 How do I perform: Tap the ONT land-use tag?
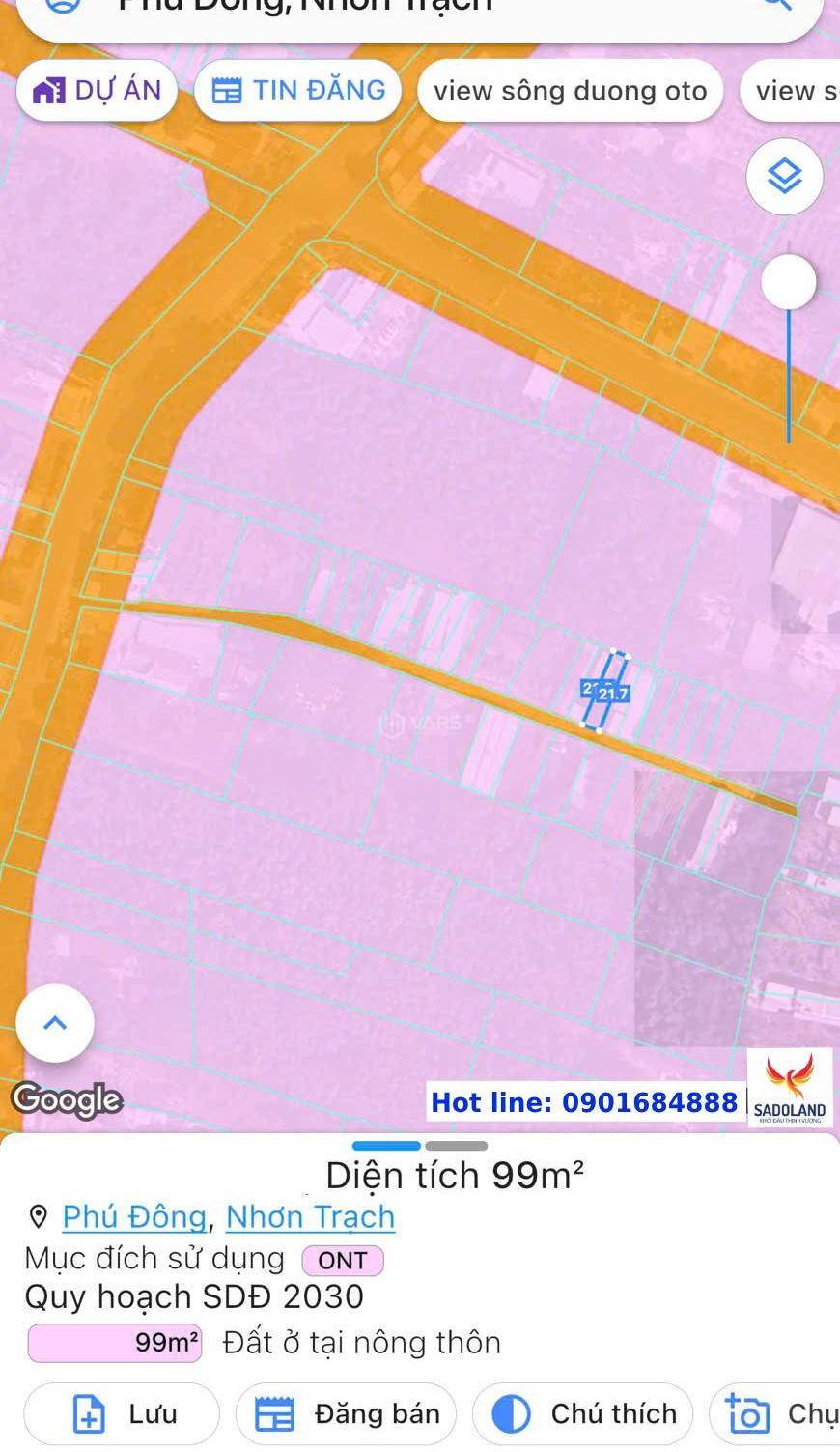pyautogui.click(x=343, y=1261)
